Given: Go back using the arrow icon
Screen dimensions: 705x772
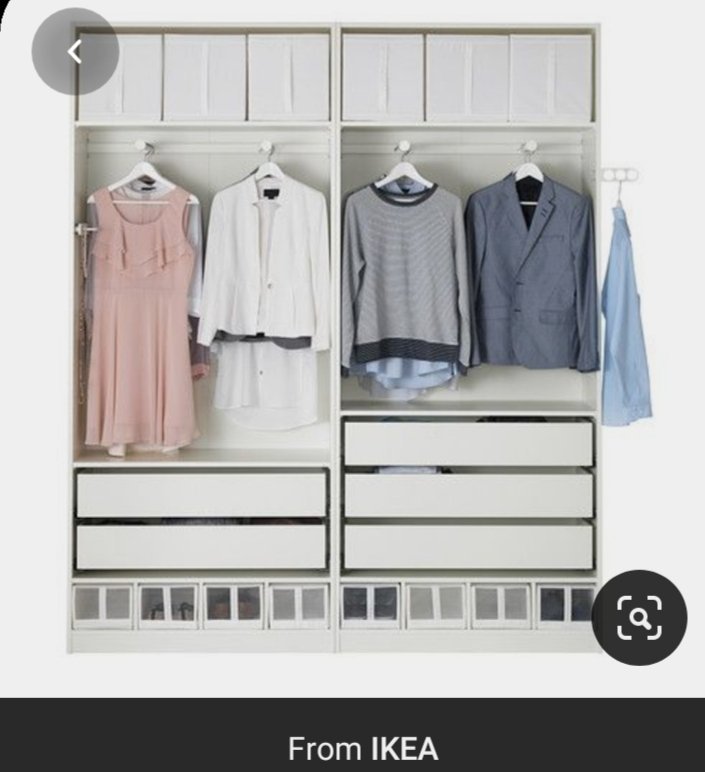Looking at the screenshot, I should click(75, 52).
